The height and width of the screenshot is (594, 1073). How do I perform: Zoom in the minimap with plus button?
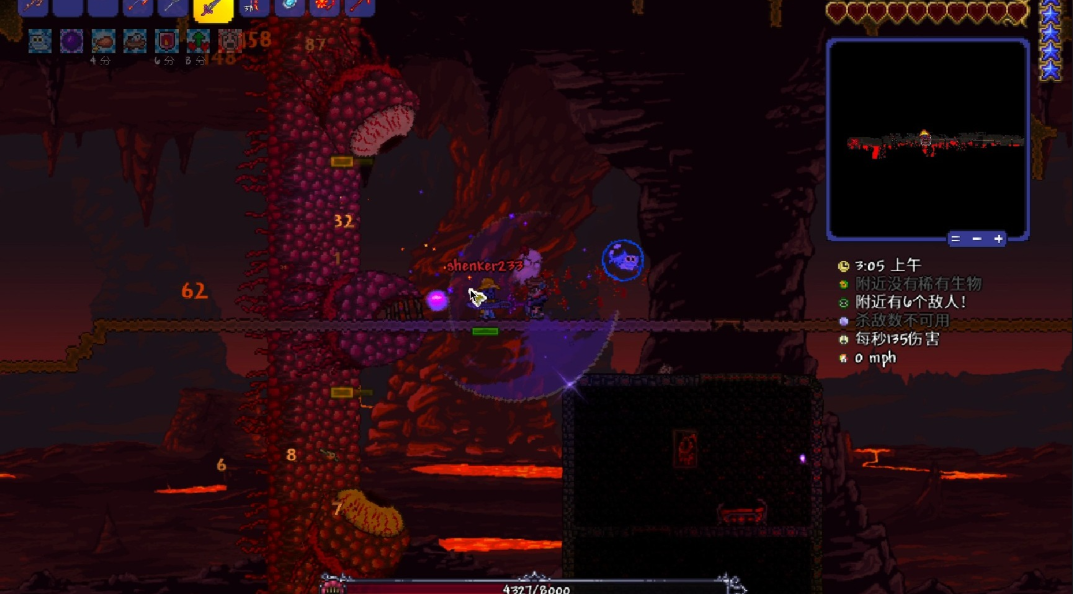point(998,239)
